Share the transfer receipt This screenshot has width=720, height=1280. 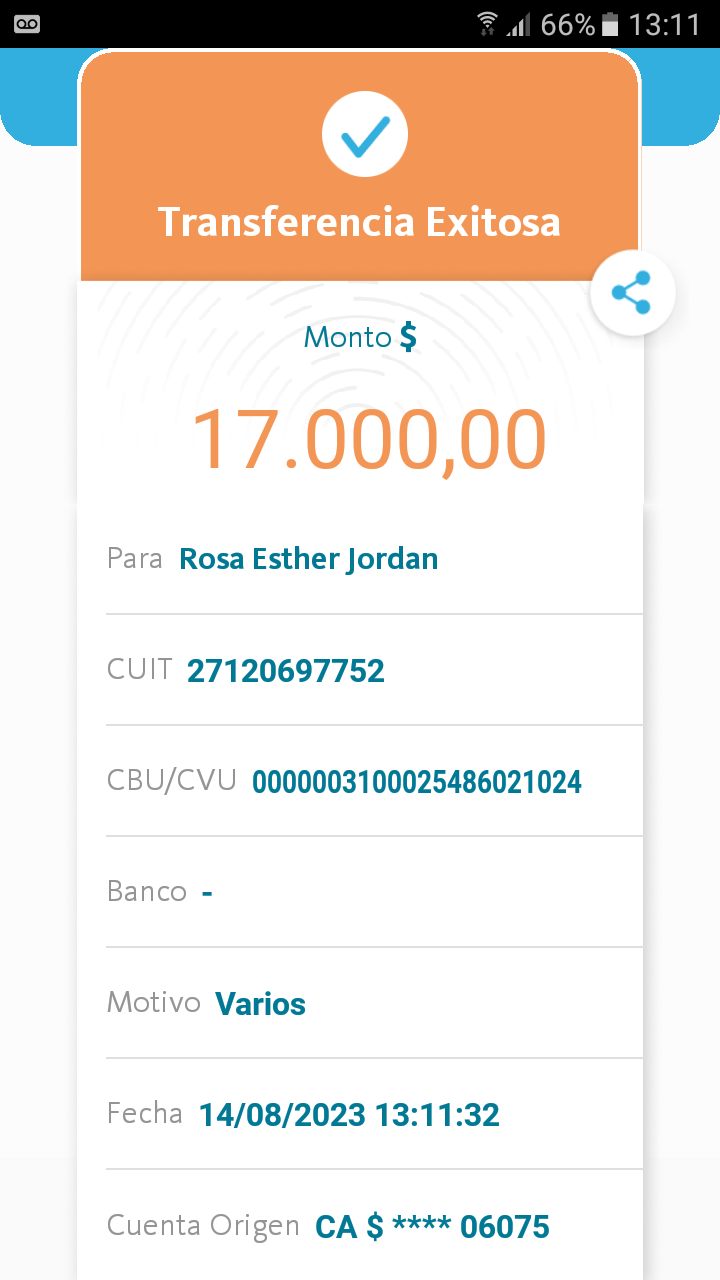632,293
